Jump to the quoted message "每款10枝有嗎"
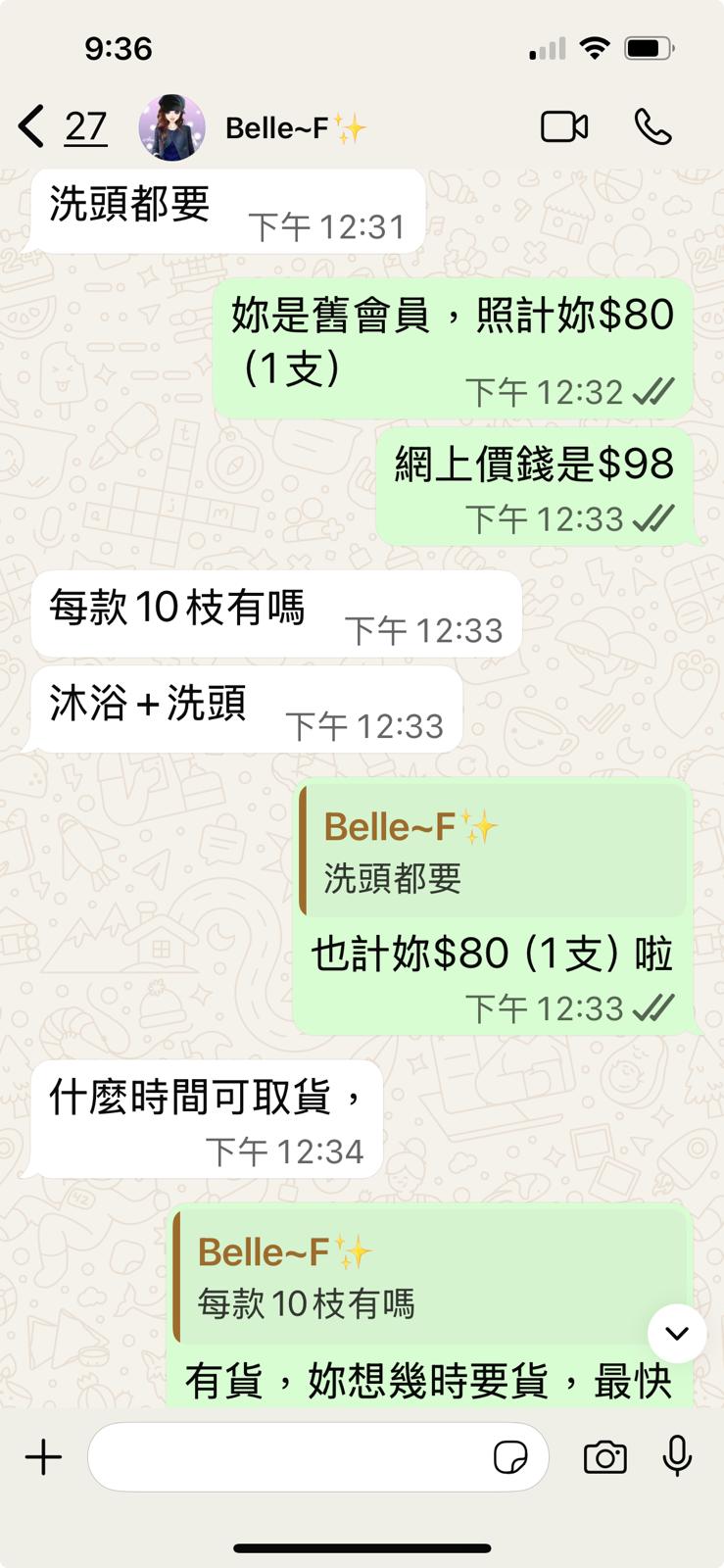Screen dimensions: 724x1568 pyautogui.click(x=431, y=1277)
